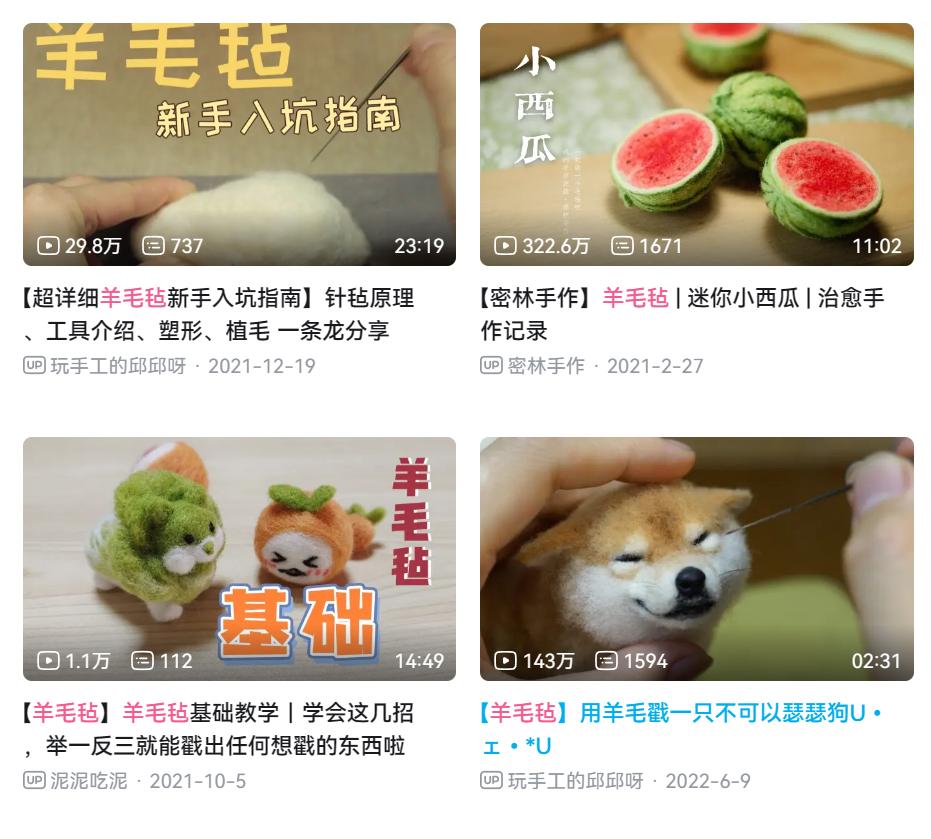View 玩手工的邱邱呀 profile dated 2021-12-19
This screenshot has height=839, width=931.
118,366
